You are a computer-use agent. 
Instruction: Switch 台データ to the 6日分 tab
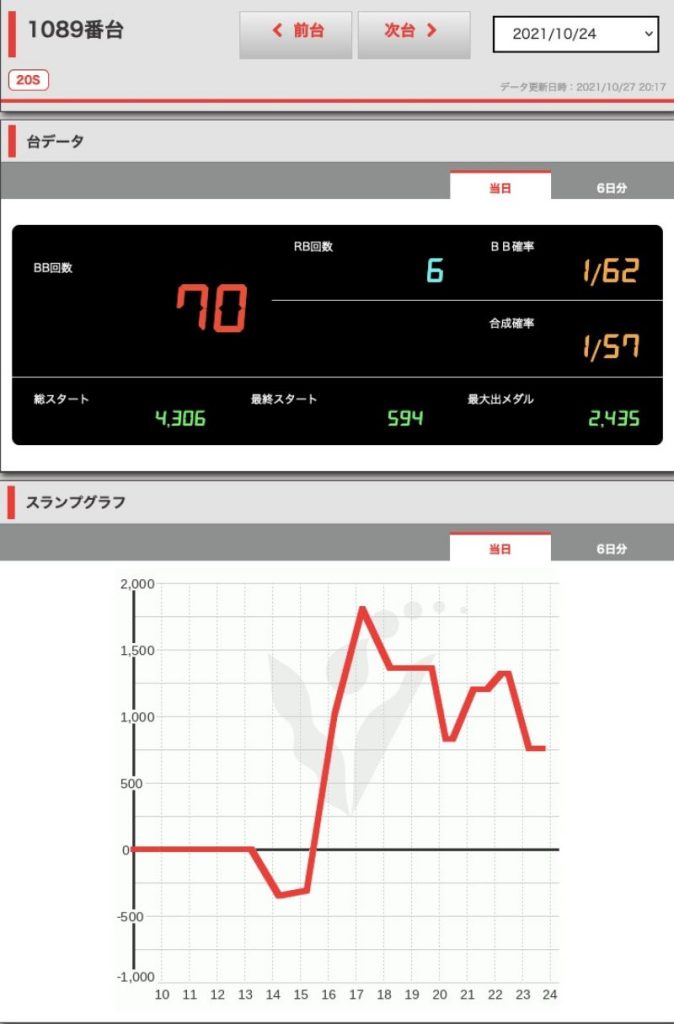coord(611,187)
